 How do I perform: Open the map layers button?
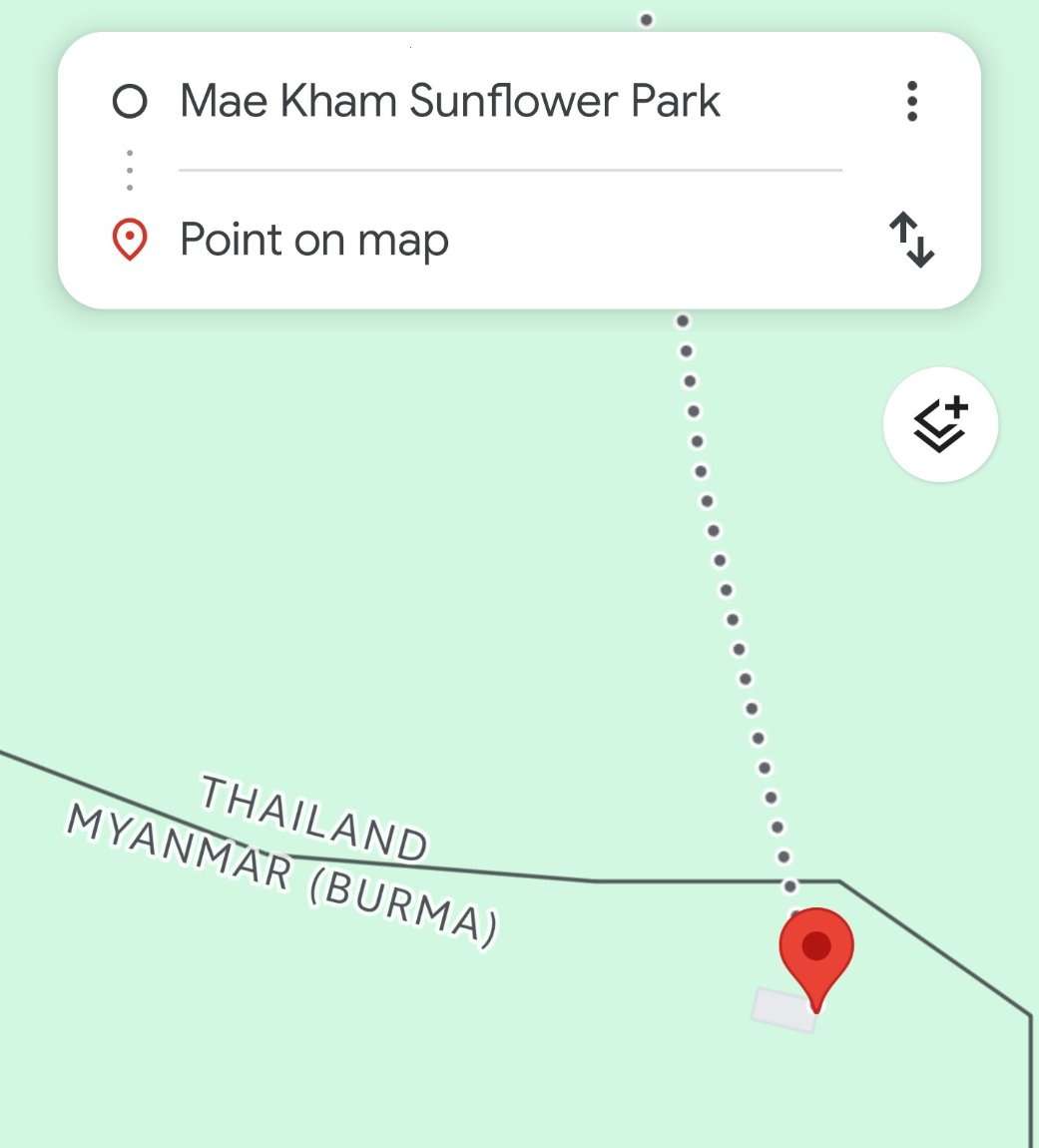coord(940,424)
